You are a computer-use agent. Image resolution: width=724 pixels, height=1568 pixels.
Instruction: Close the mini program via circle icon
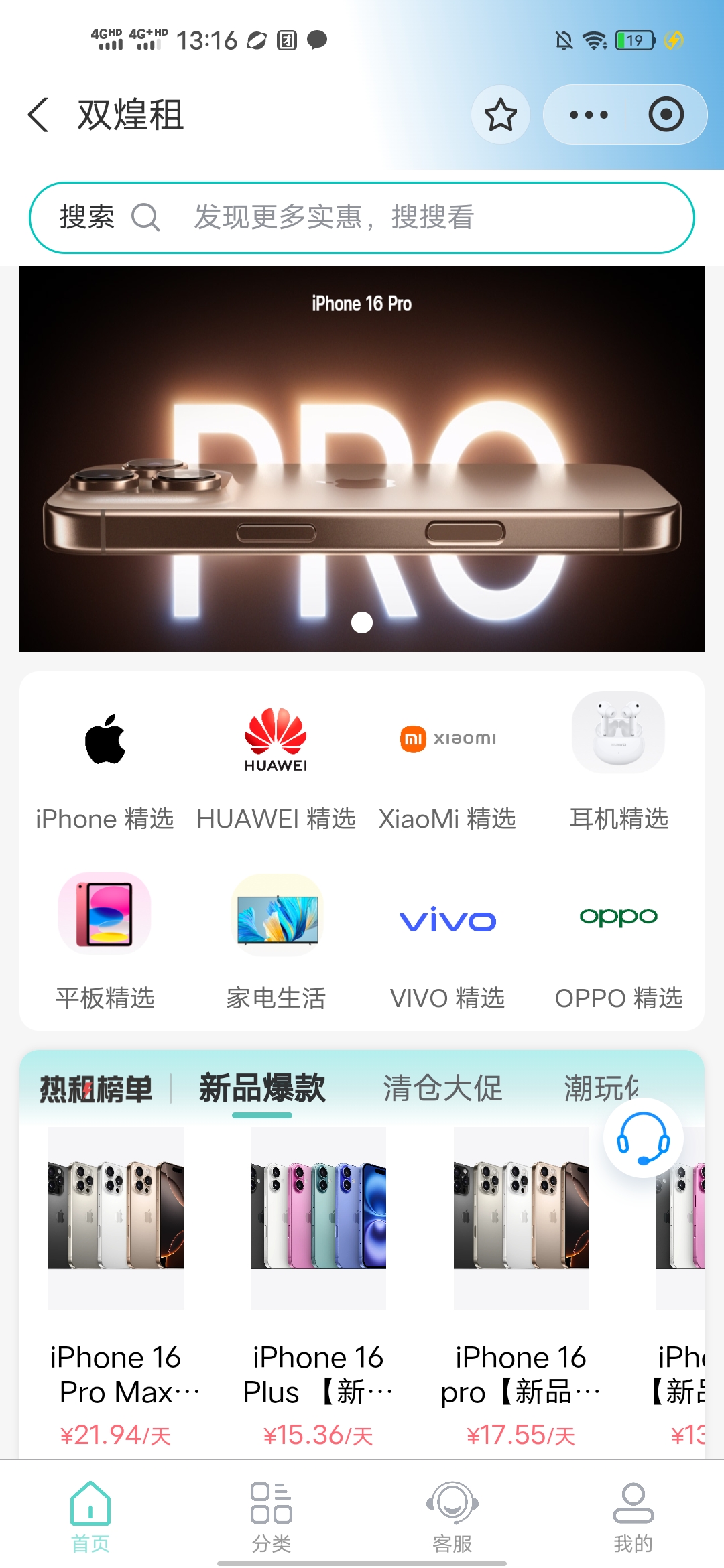coord(666,115)
